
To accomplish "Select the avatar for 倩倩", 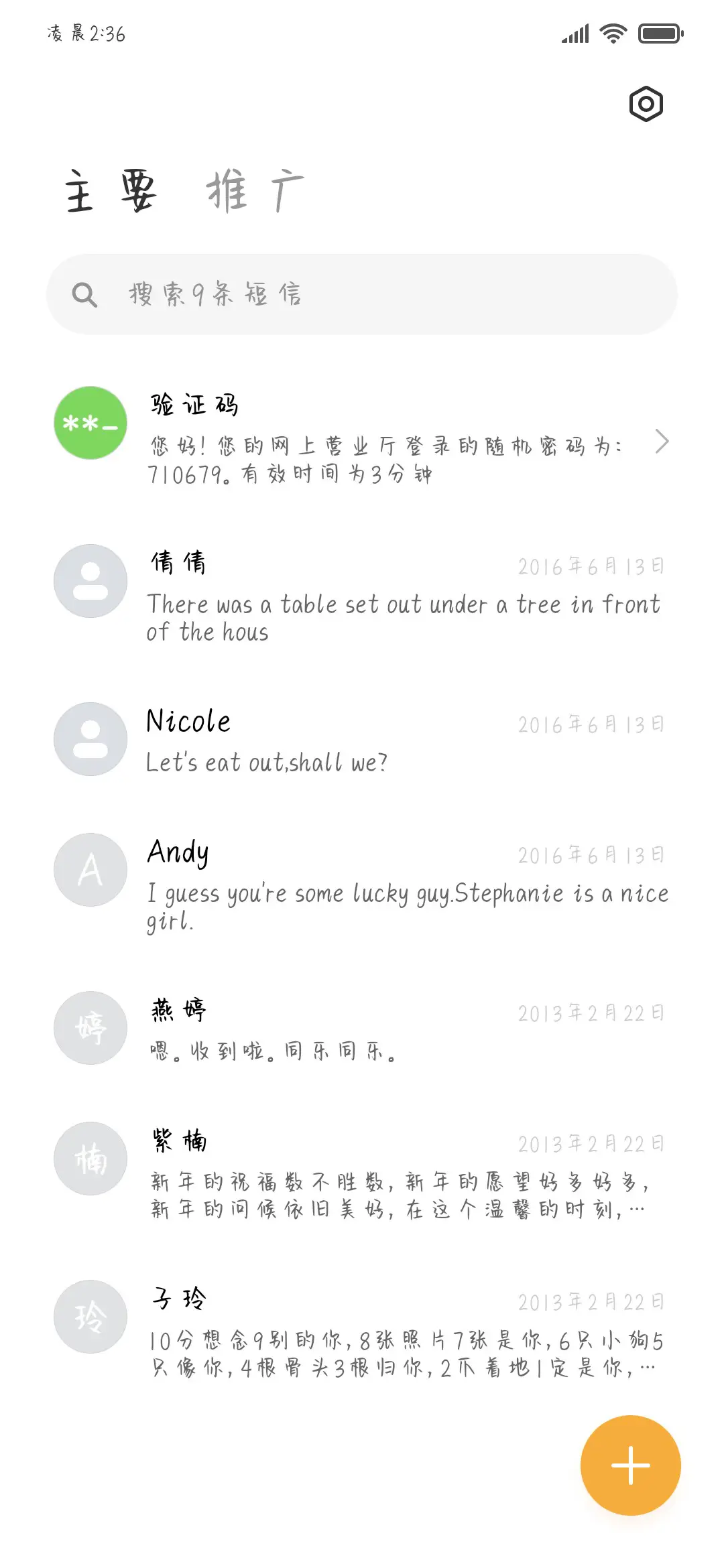I will tap(89, 580).
